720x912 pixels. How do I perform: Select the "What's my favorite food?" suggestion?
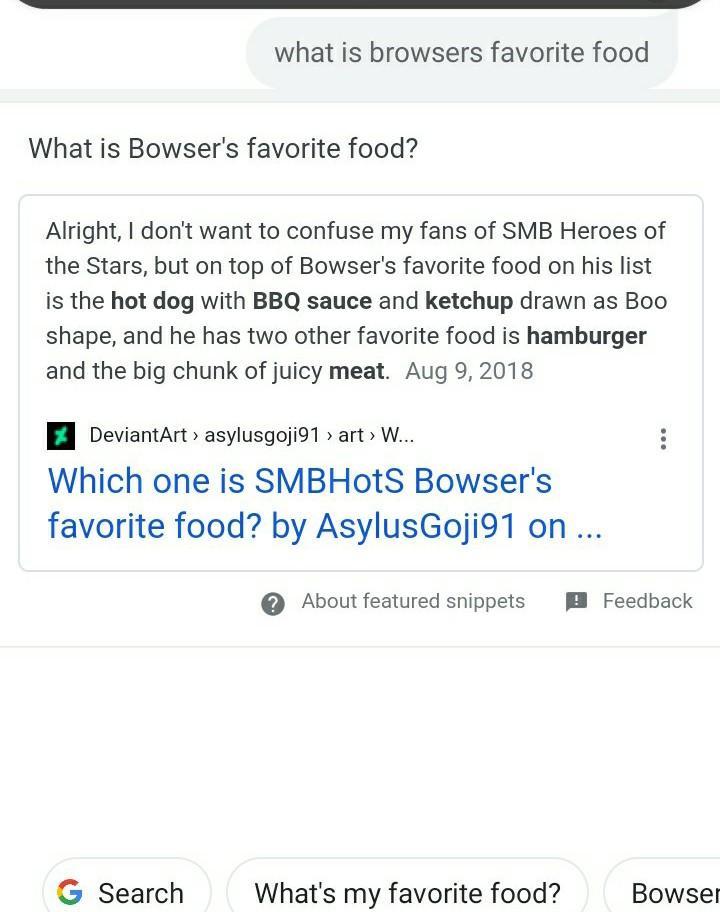click(407, 892)
